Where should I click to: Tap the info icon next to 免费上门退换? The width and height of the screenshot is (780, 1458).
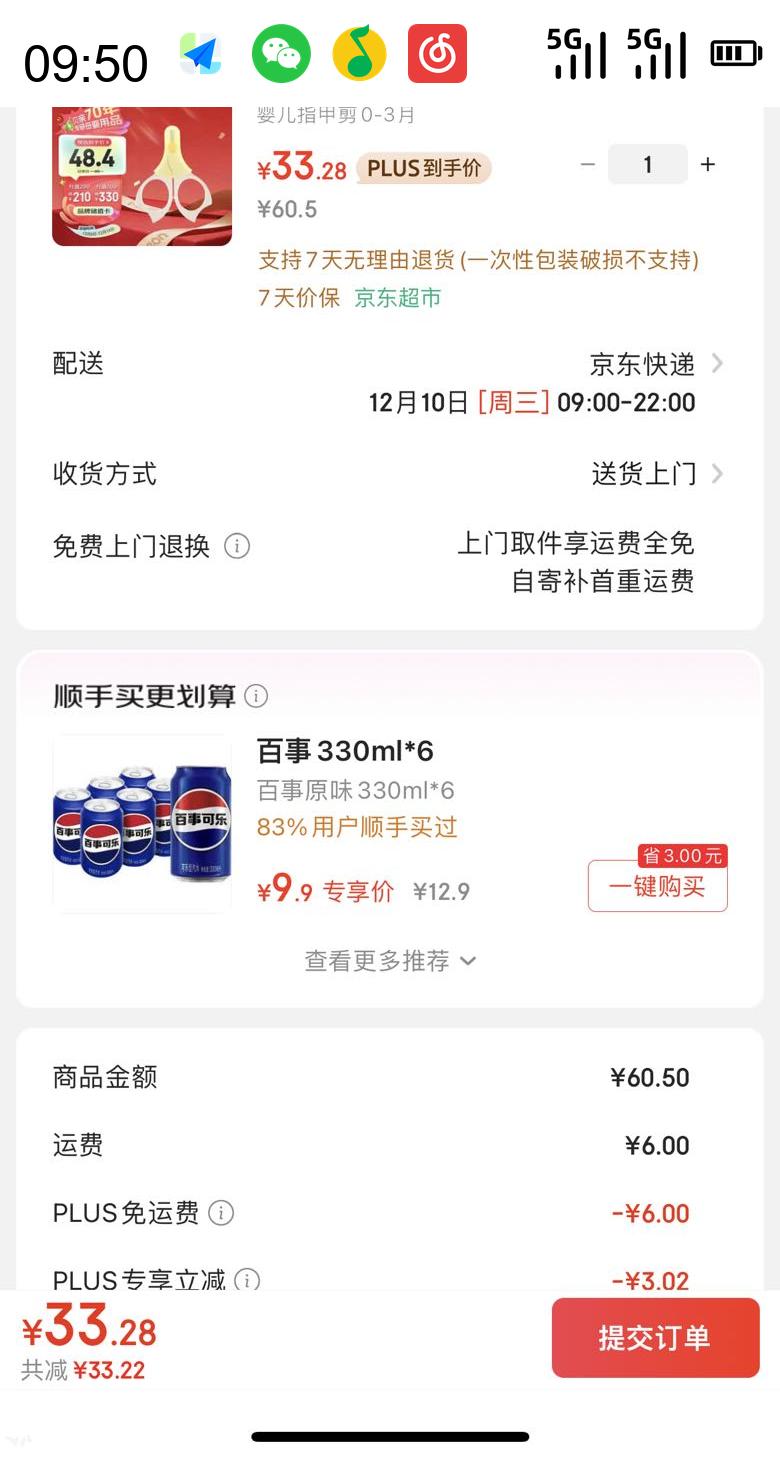[236, 546]
